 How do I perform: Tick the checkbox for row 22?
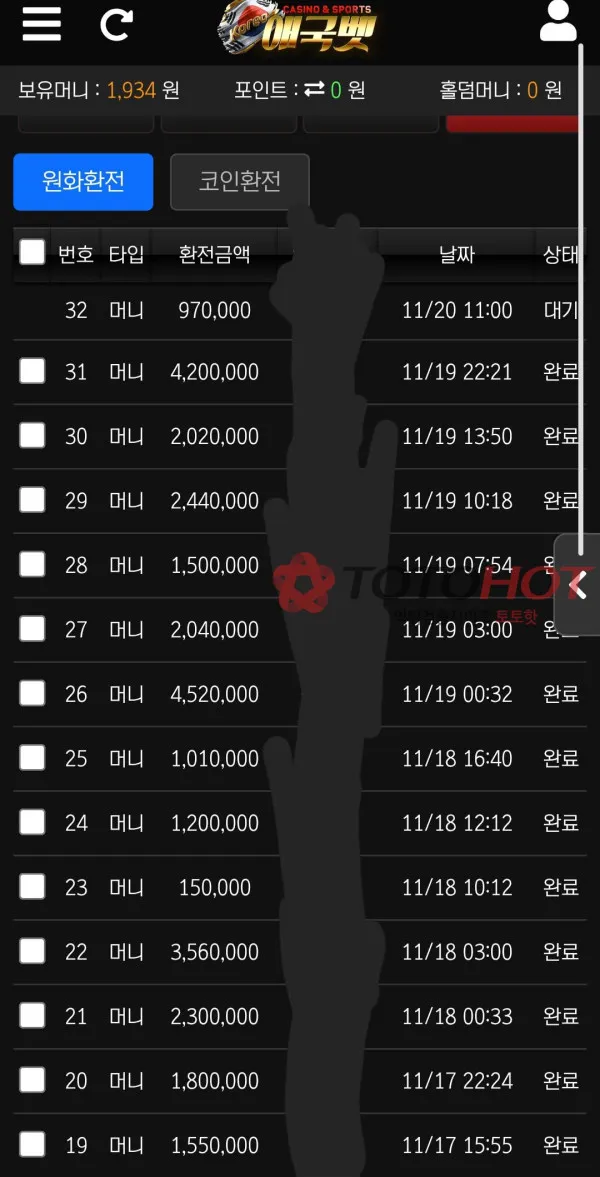[x=32, y=952]
